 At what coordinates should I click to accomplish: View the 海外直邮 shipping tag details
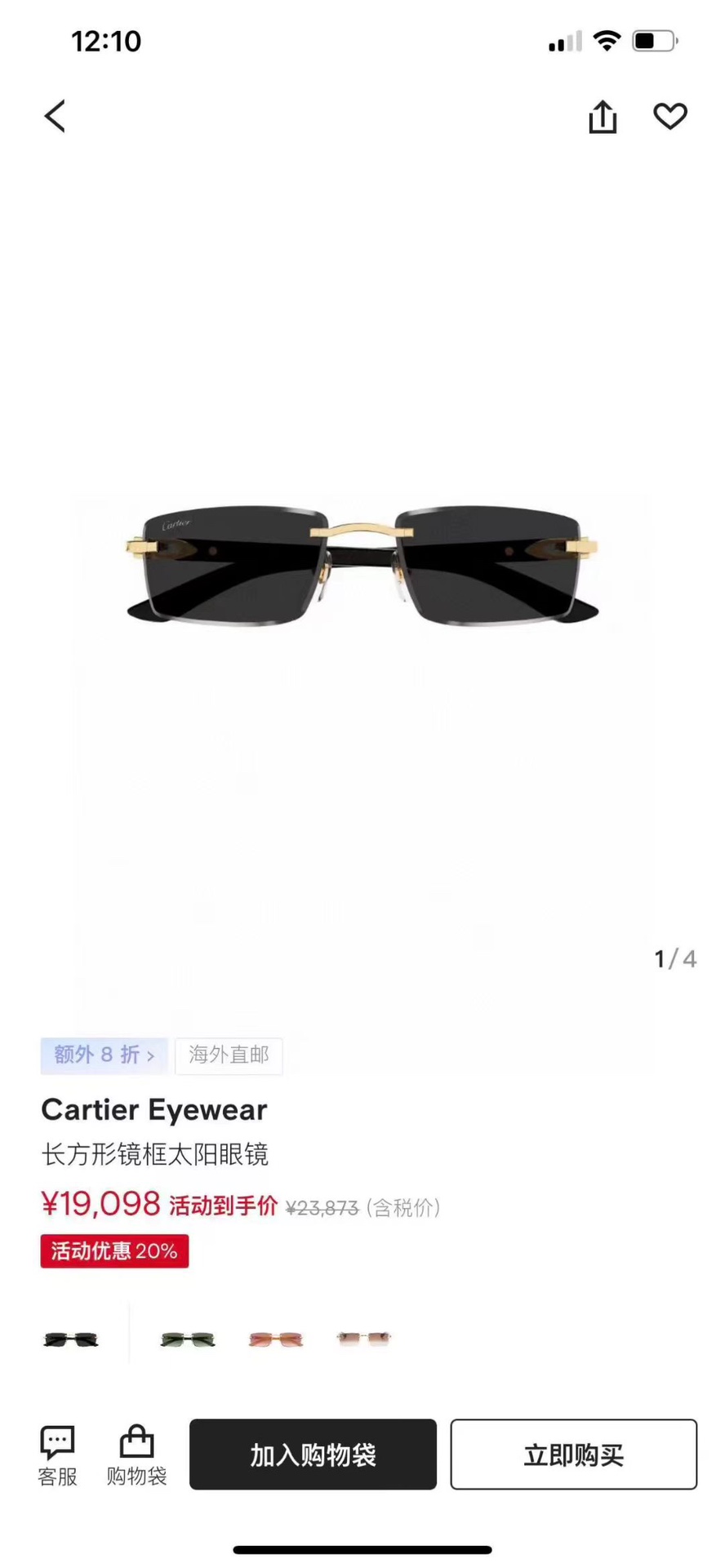pyautogui.click(x=229, y=1055)
